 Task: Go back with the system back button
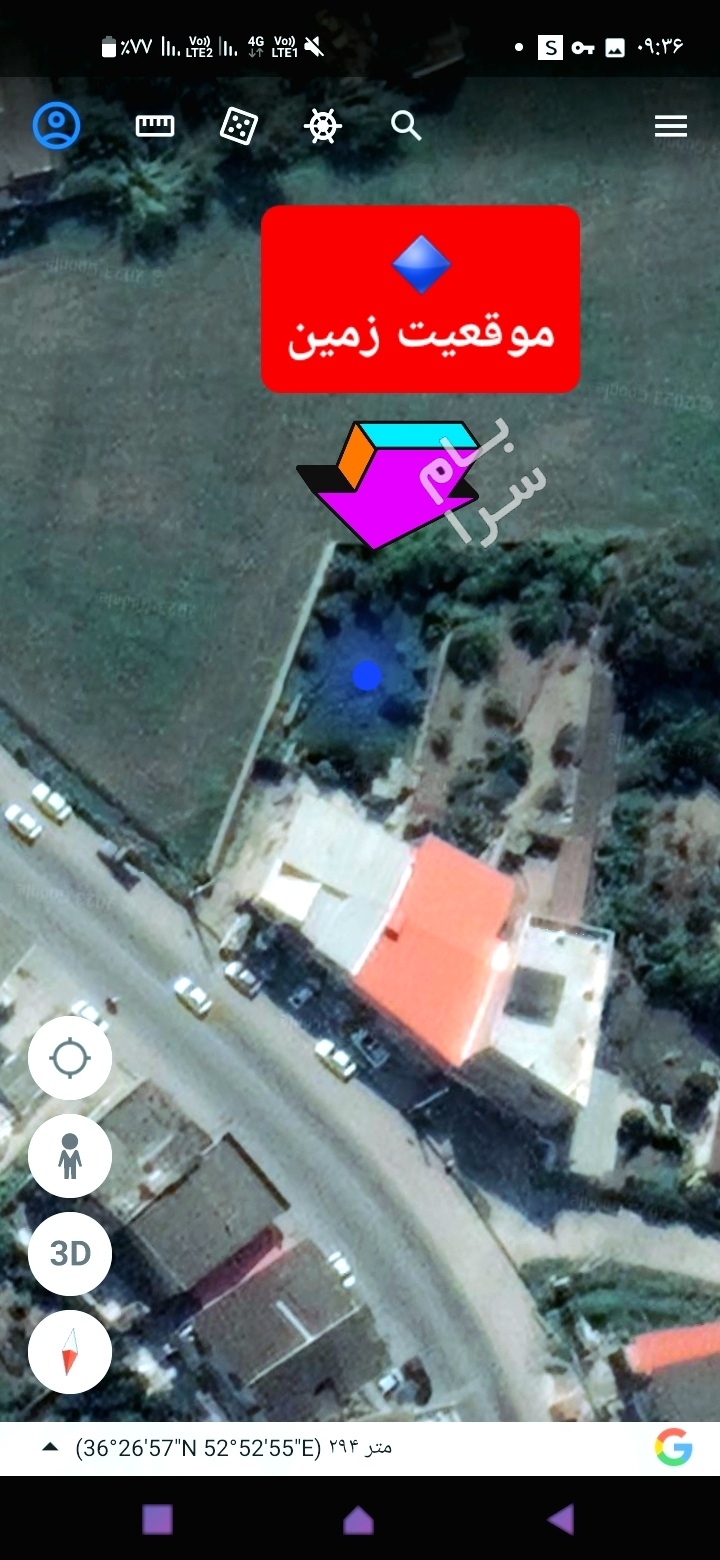pos(561,1520)
